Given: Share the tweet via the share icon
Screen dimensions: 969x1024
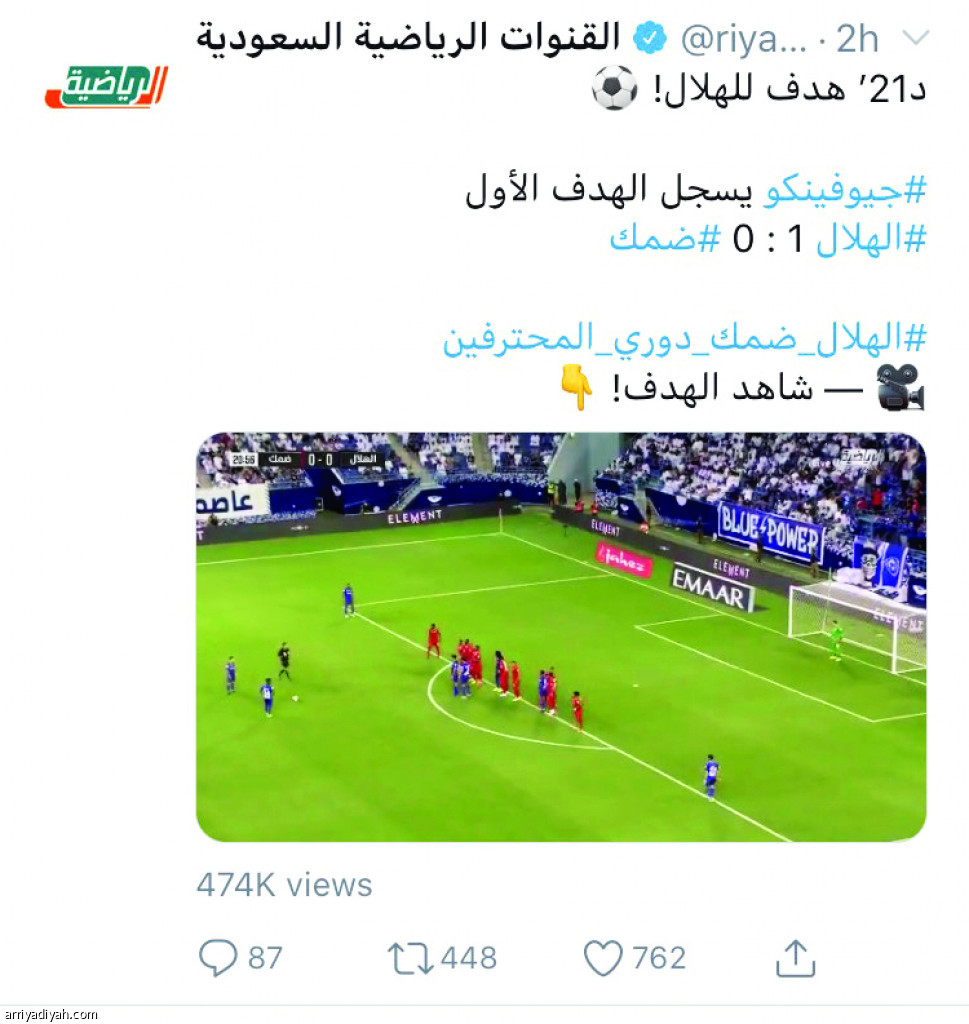Looking at the screenshot, I should pyautogui.click(x=795, y=959).
